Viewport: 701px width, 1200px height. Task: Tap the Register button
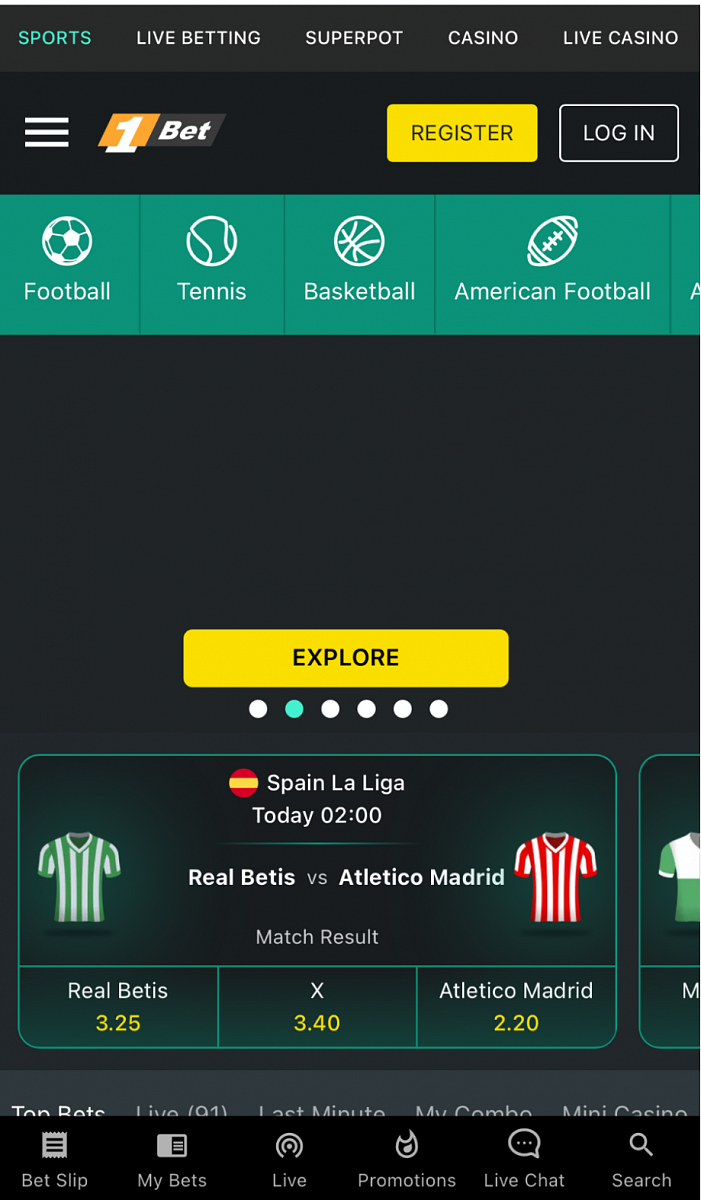tap(462, 133)
